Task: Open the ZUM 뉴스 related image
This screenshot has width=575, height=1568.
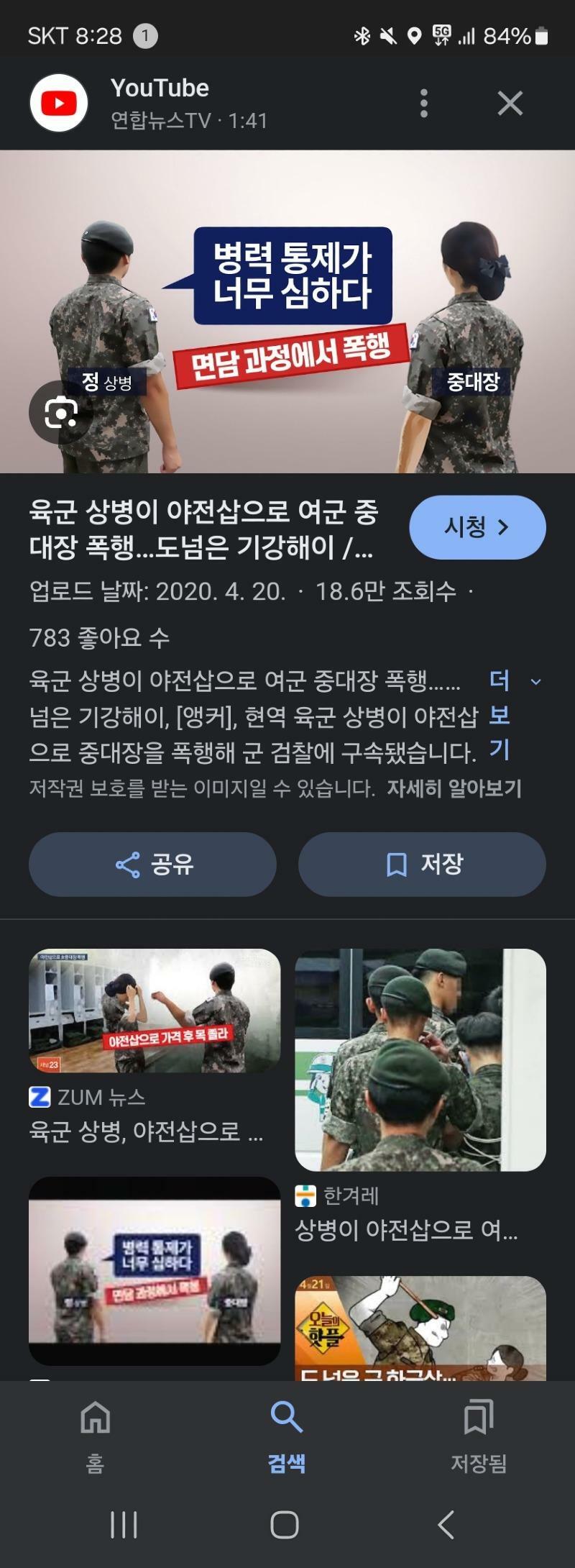Action: [155, 1011]
